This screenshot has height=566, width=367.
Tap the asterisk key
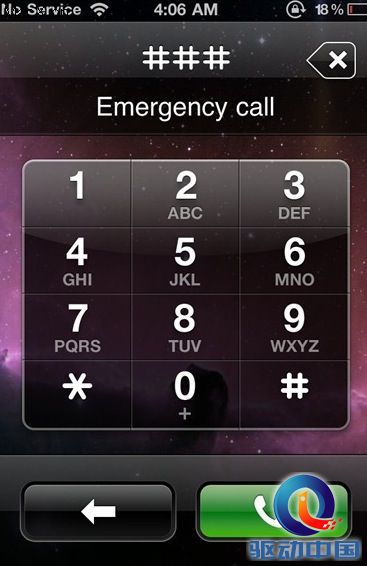coord(77,394)
